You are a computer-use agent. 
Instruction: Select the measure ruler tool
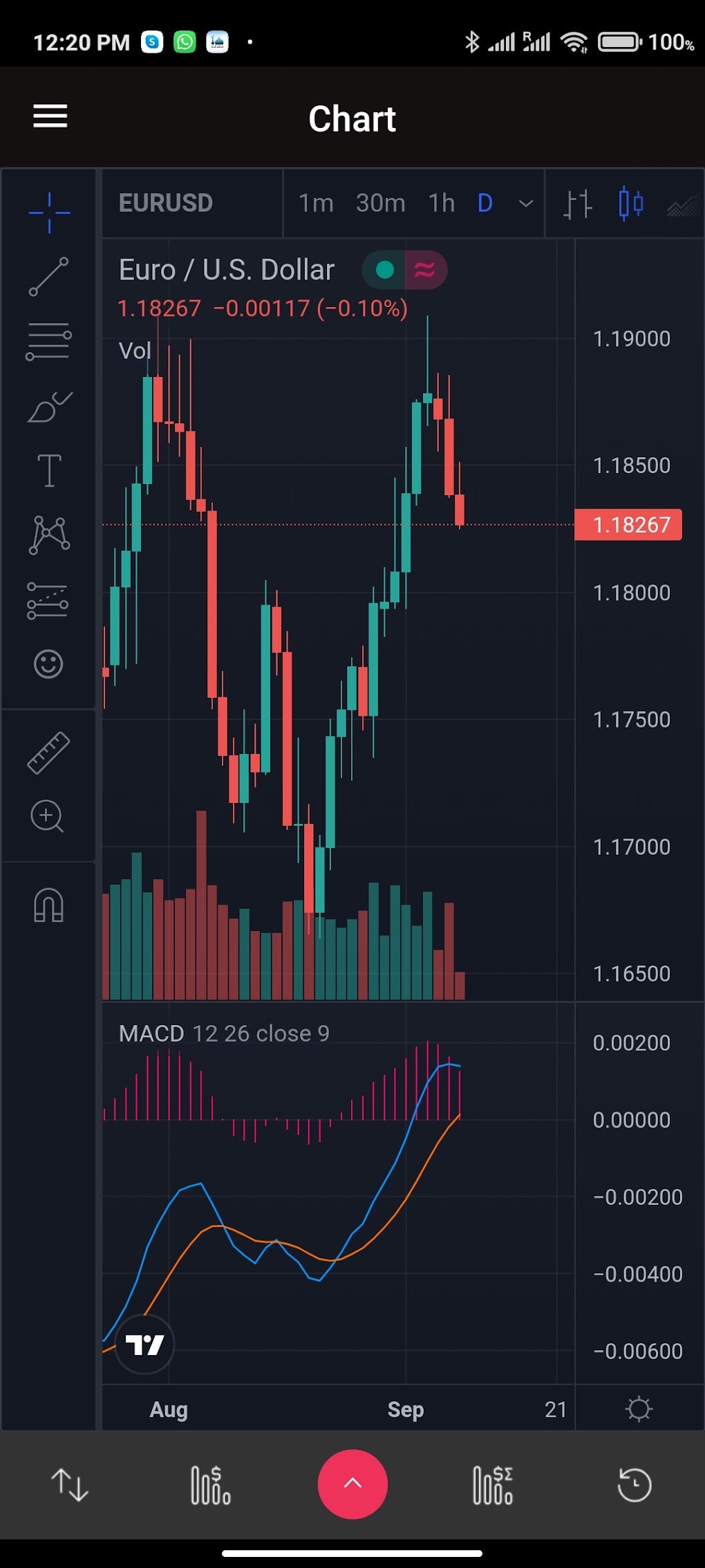pos(49,752)
